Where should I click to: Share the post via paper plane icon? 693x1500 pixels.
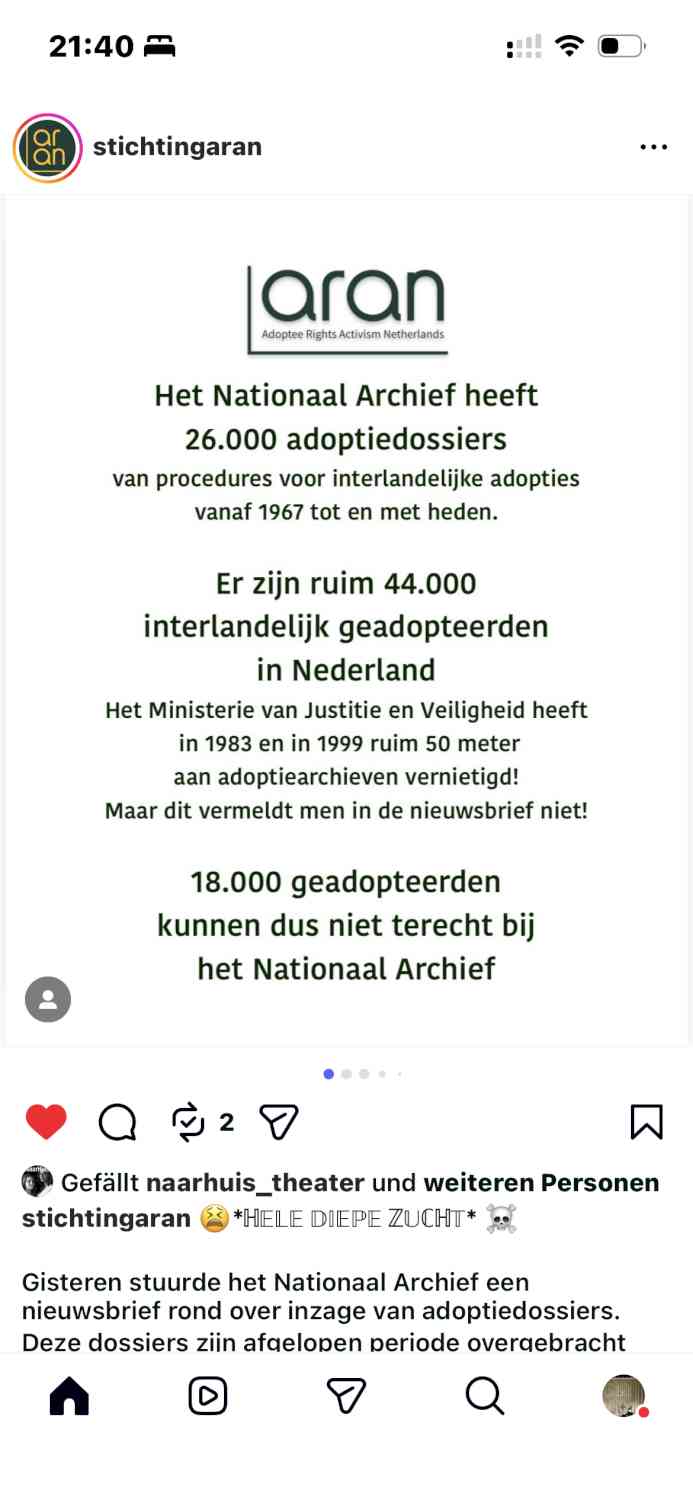(x=279, y=1122)
